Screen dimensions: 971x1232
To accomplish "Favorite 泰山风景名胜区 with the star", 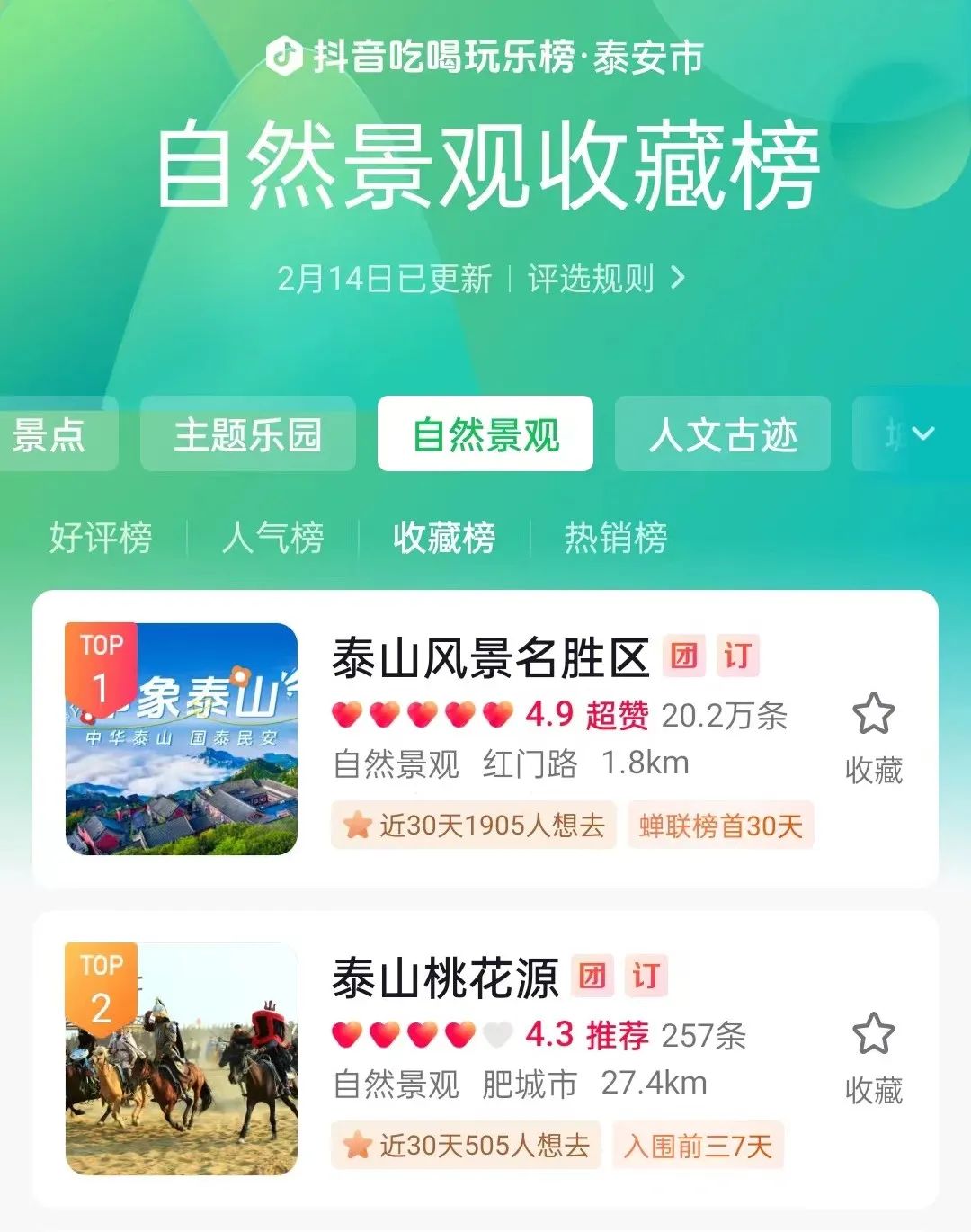I will pos(873,715).
